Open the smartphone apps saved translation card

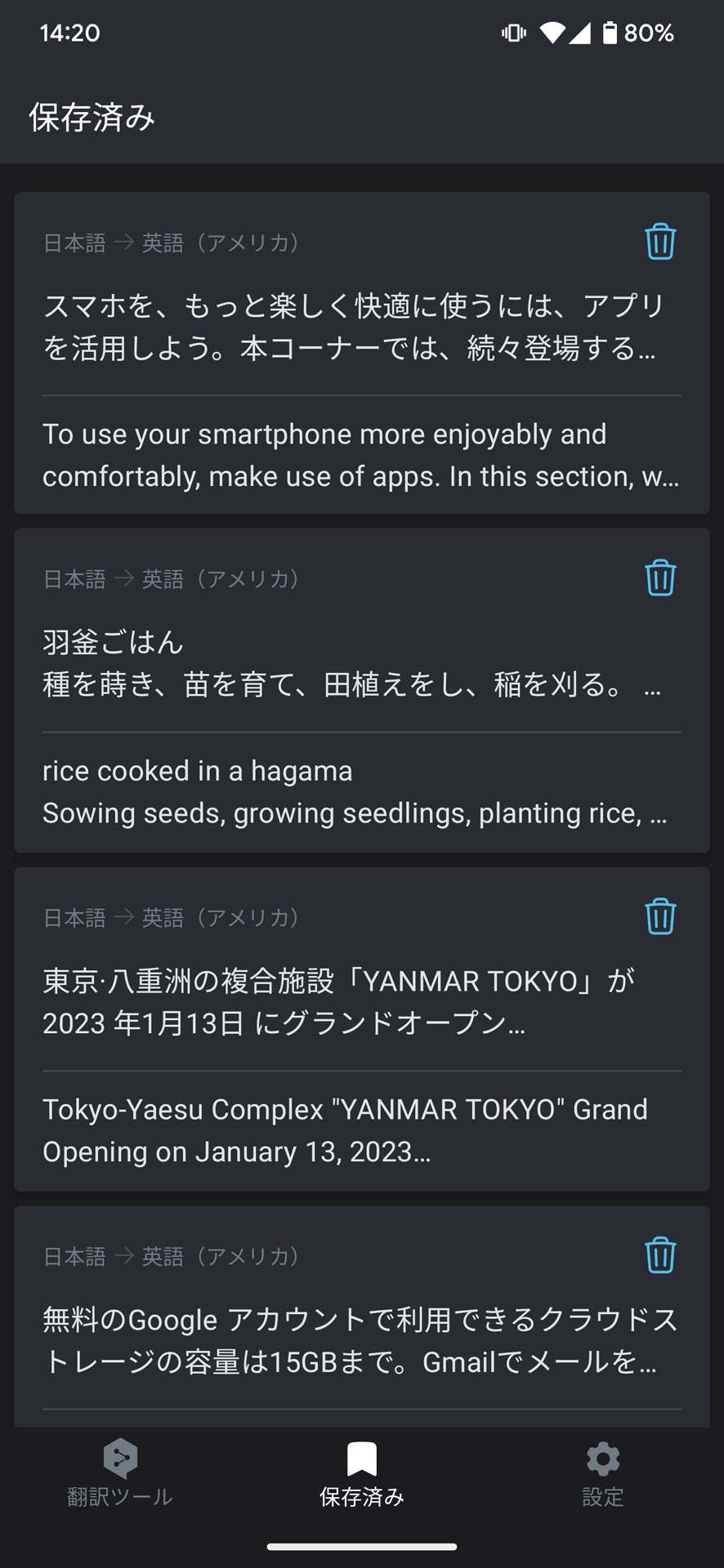pos(362,351)
